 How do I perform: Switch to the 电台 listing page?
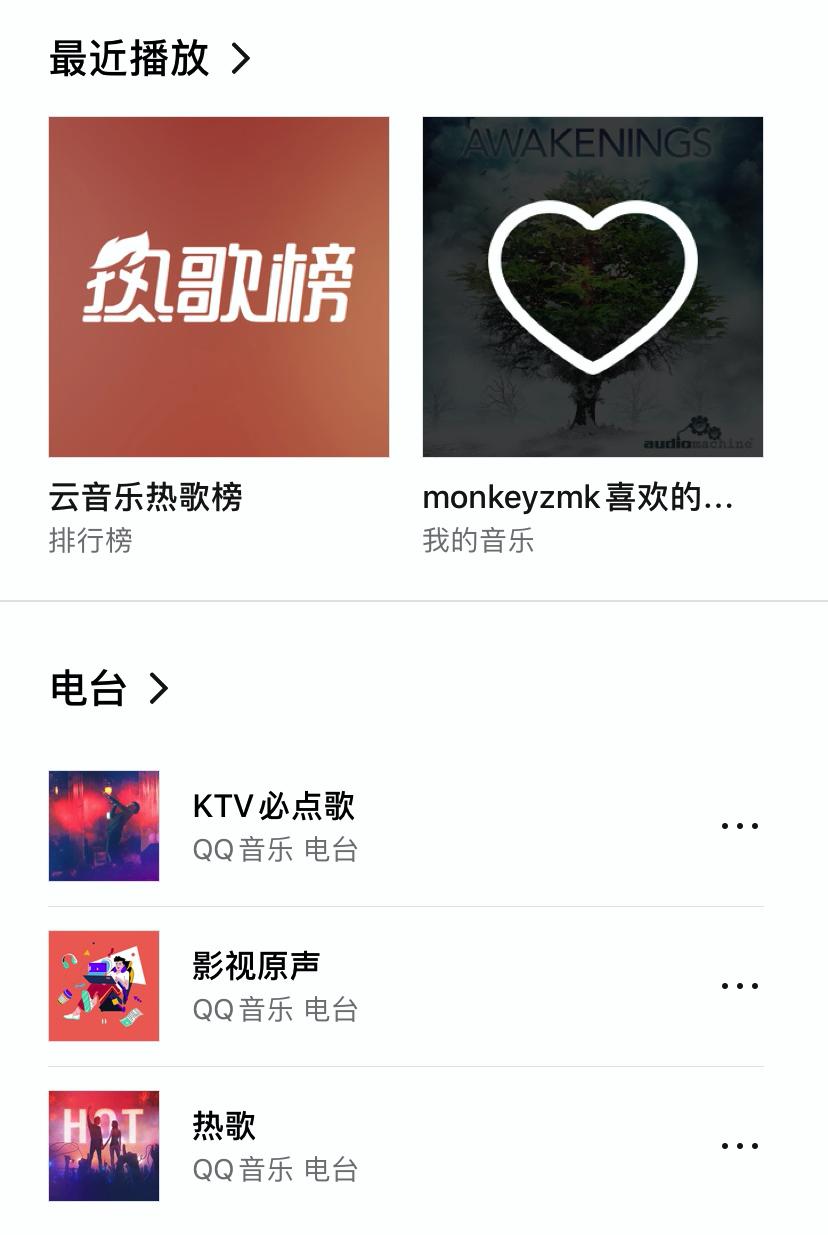coord(158,688)
